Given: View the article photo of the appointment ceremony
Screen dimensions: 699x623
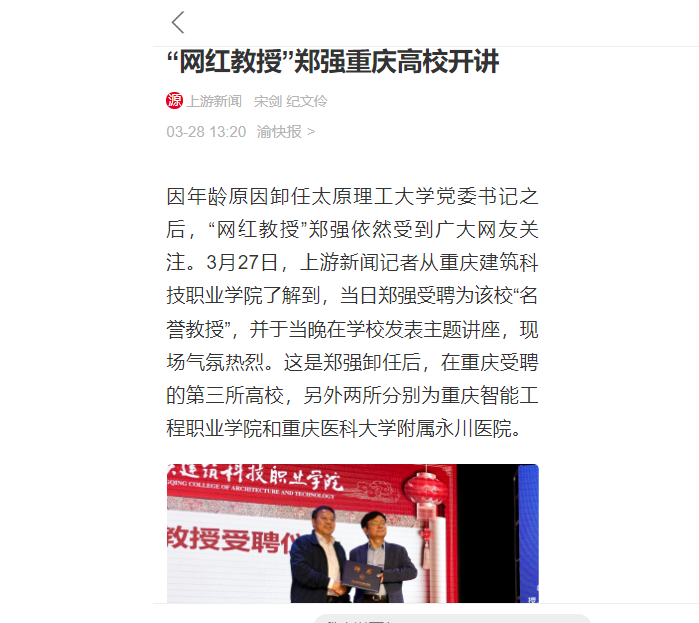Looking at the screenshot, I should tap(352, 533).
